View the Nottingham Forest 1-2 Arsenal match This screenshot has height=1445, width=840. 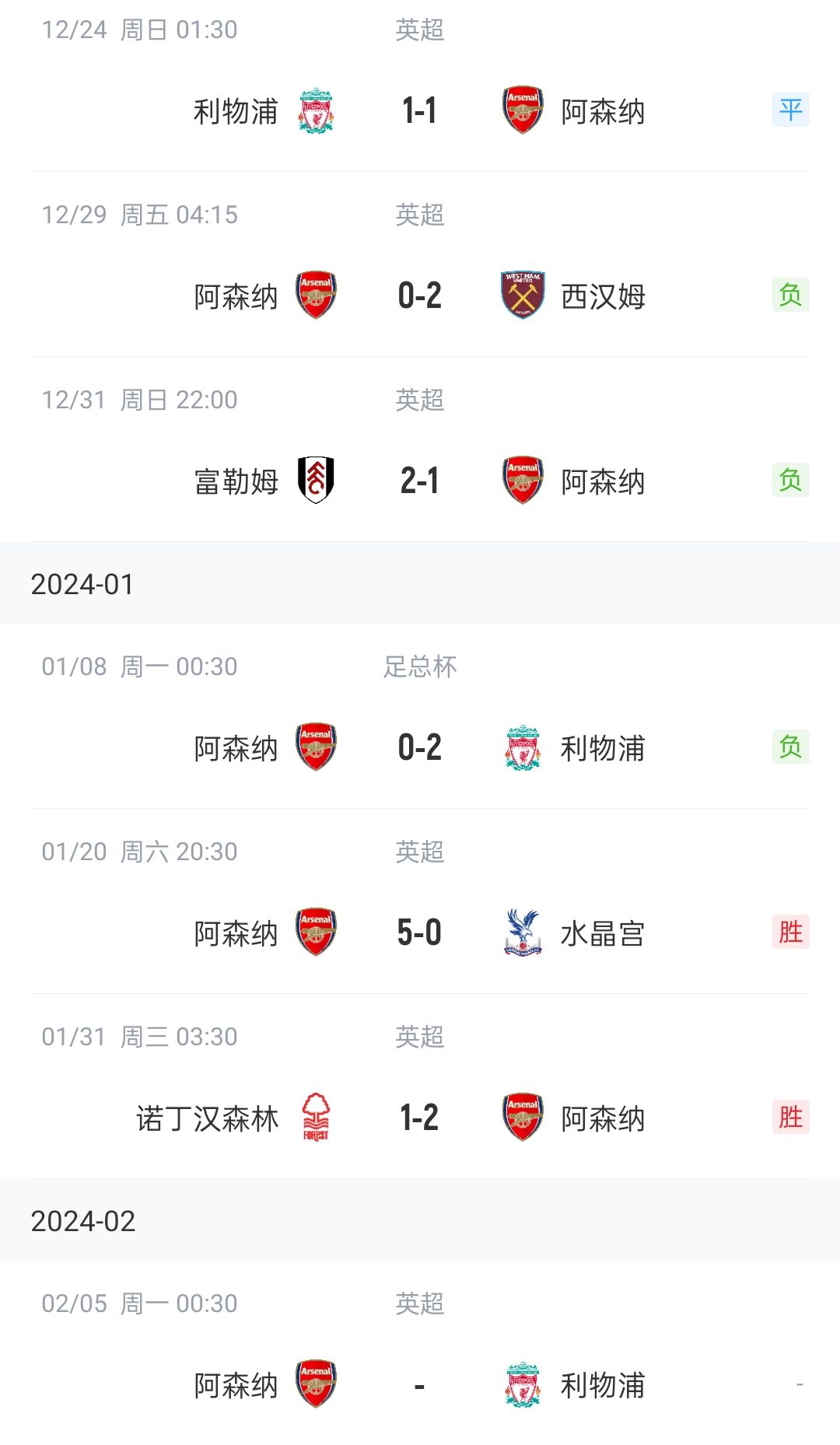(x=420, y=1118)
